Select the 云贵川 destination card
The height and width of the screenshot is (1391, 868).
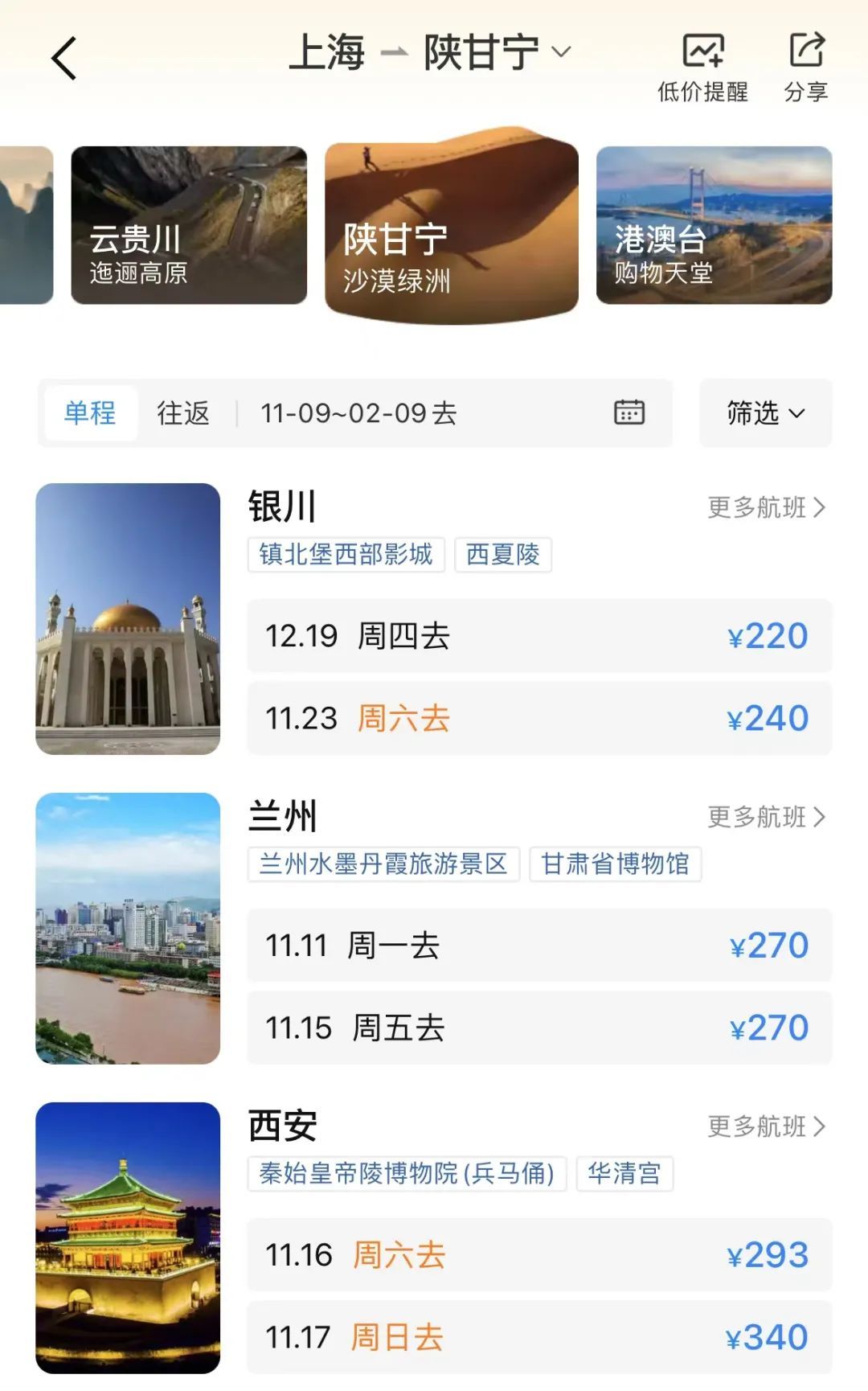189,225
